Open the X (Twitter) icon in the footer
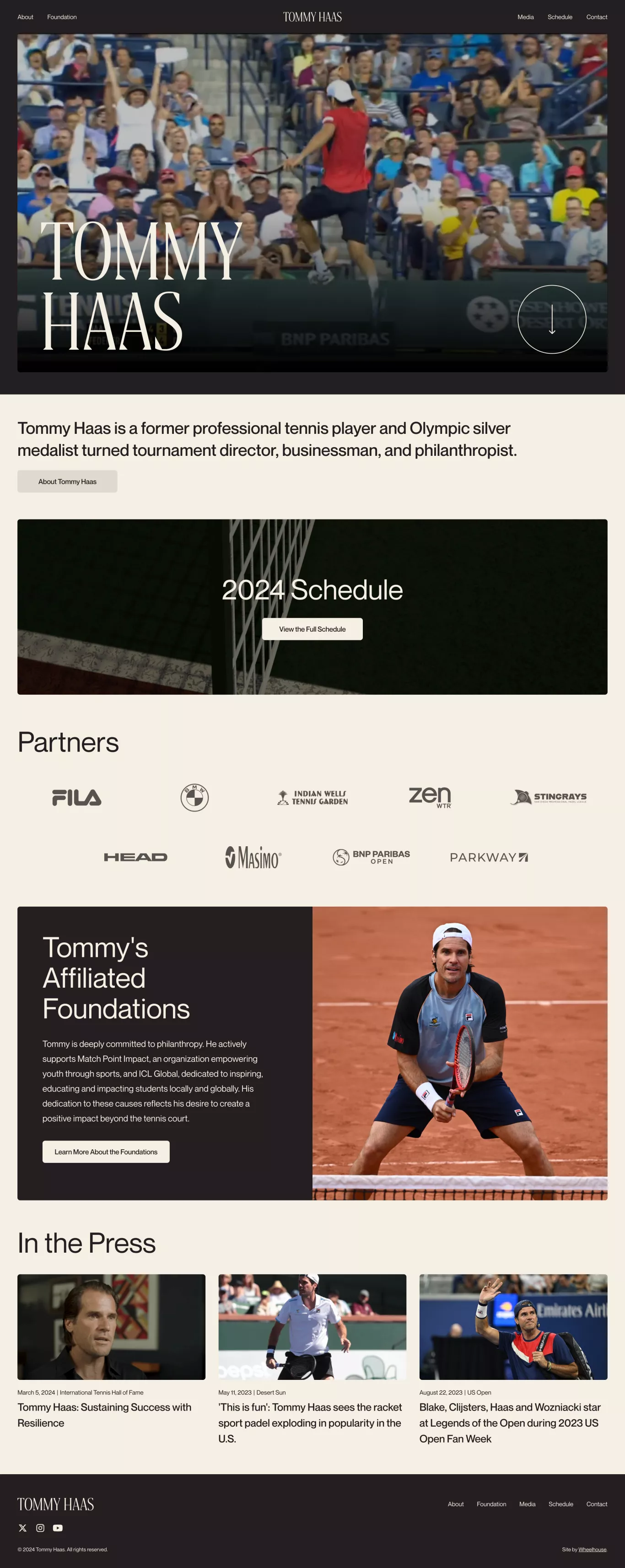This screenshot has height=1568, width=625. point(22,1528)
